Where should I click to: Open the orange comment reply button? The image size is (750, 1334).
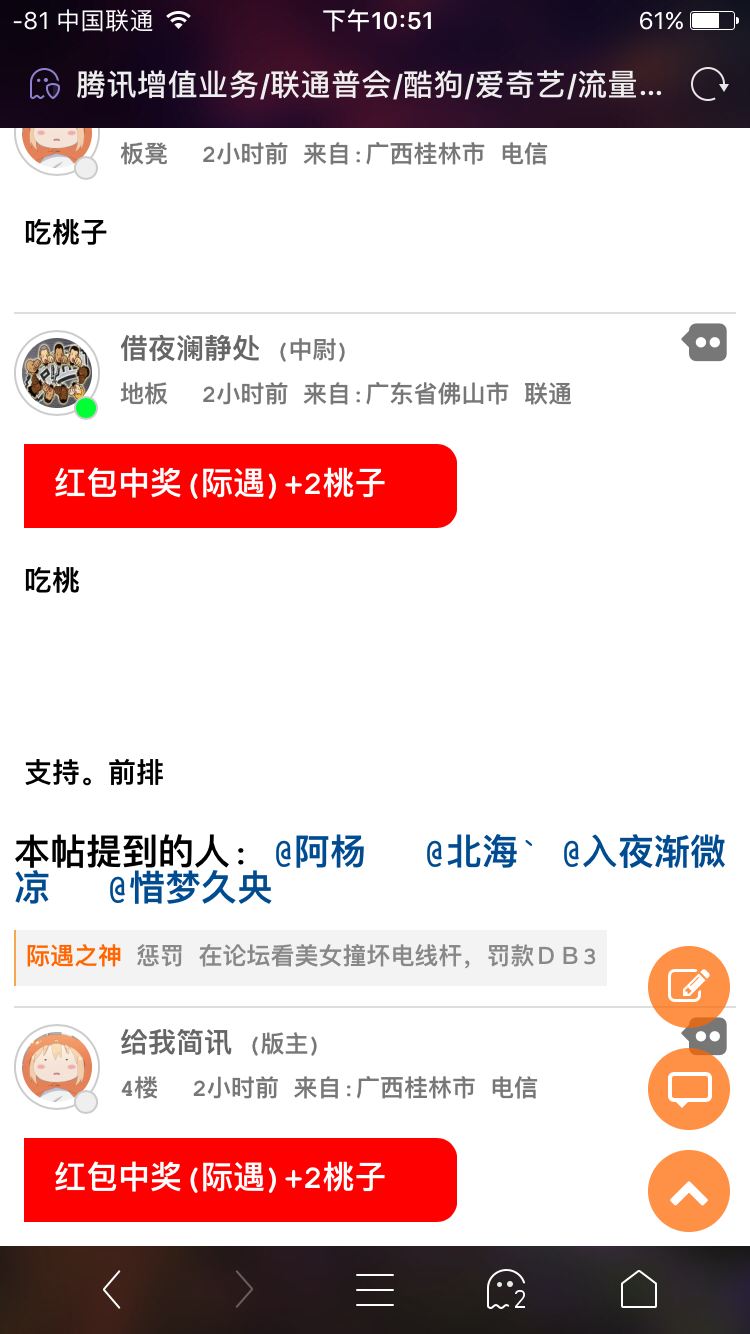point(689,1089)
